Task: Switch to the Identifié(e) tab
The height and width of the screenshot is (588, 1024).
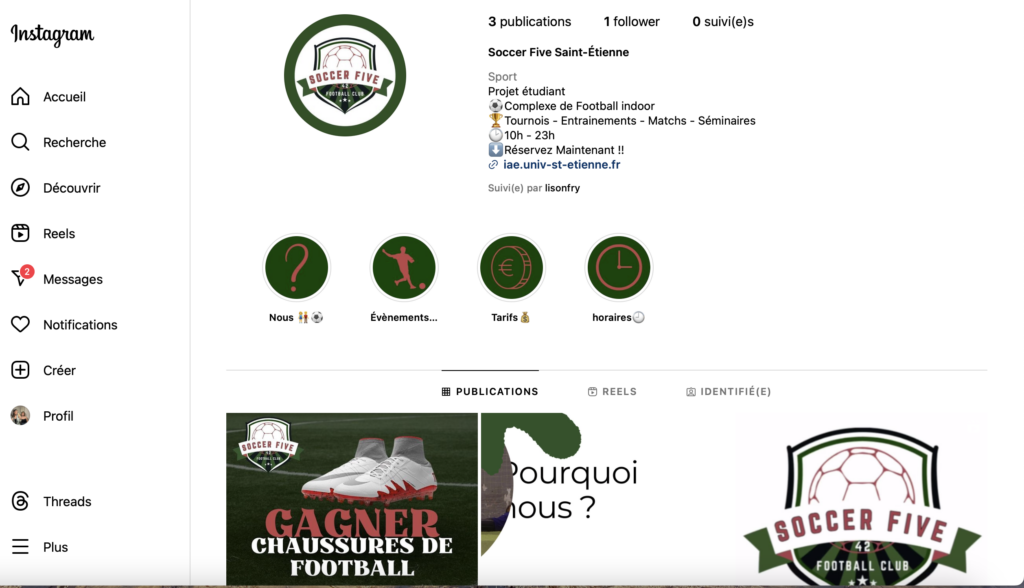Action: pyautogui.click(x=728, y=392)
